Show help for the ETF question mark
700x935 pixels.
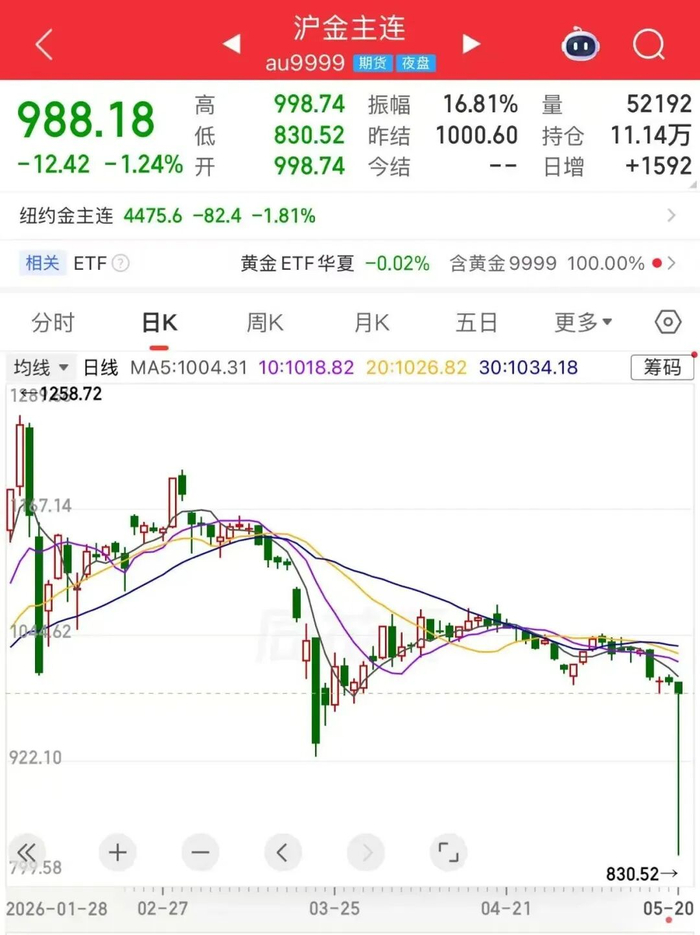click(x=120, y=263)
